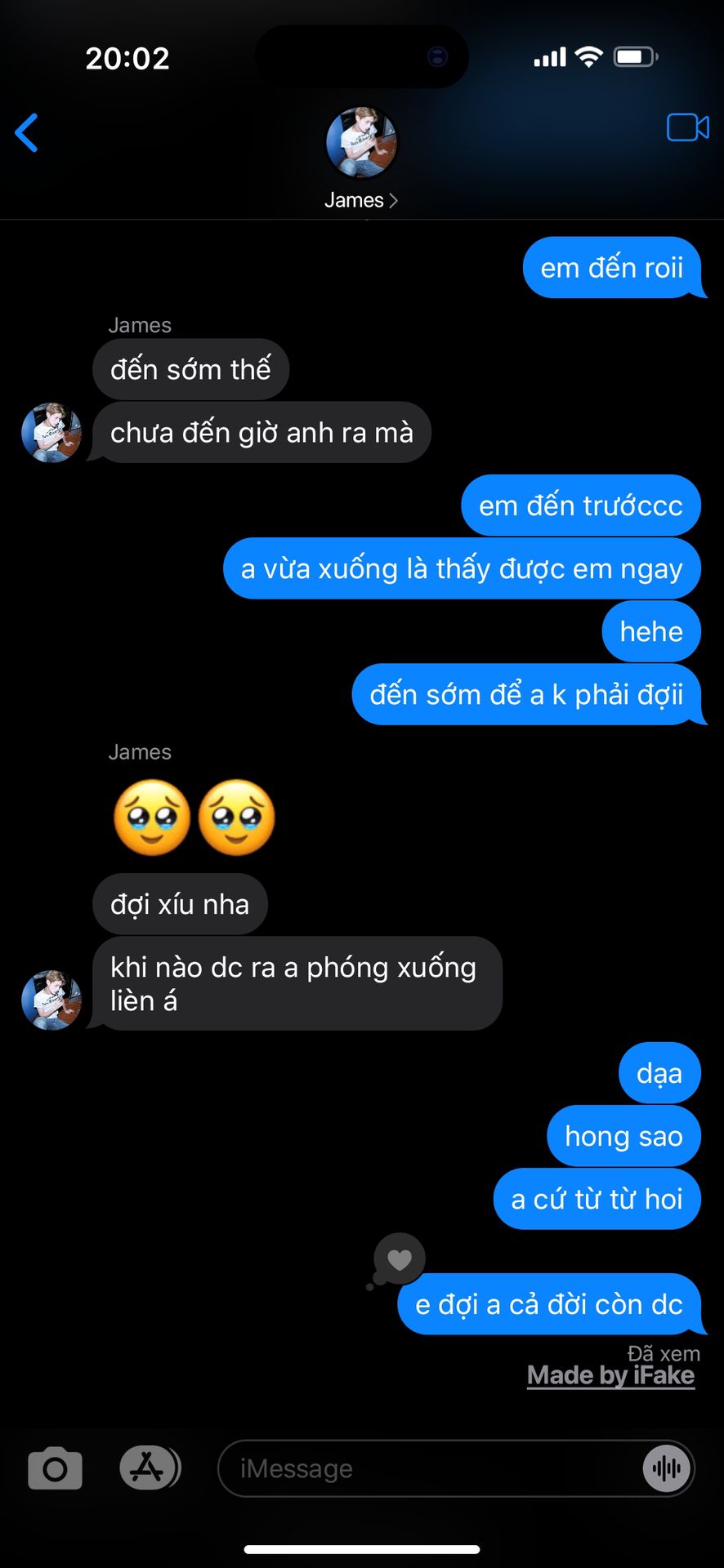
Task: Go back to the messages list
Action: (27, 132)
